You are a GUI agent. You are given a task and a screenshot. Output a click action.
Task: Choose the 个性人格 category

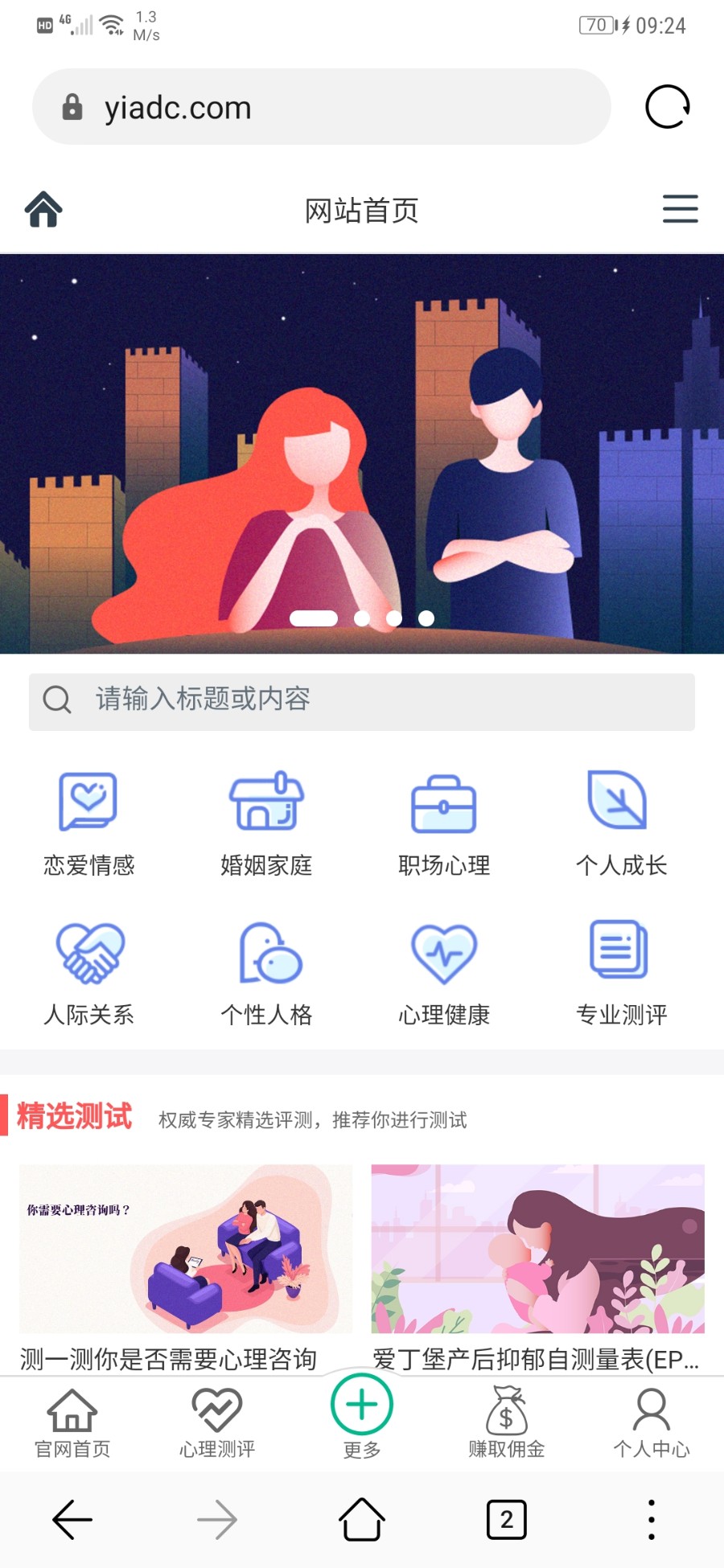click(266, 971)
